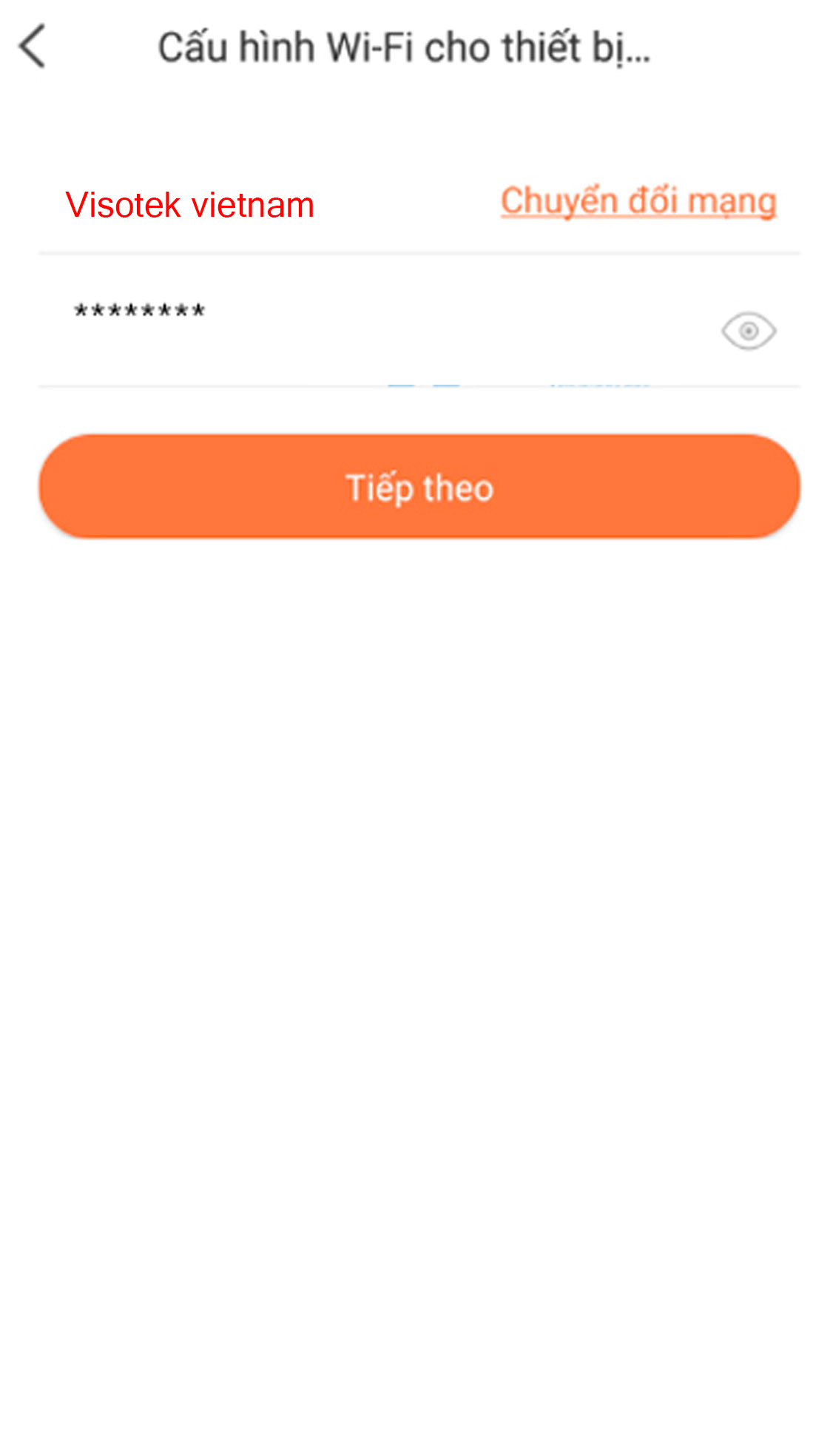Show the Wi-Fi password with eye icon
Viewport: 830px width, 1456px height.
(x=749, y=331)
